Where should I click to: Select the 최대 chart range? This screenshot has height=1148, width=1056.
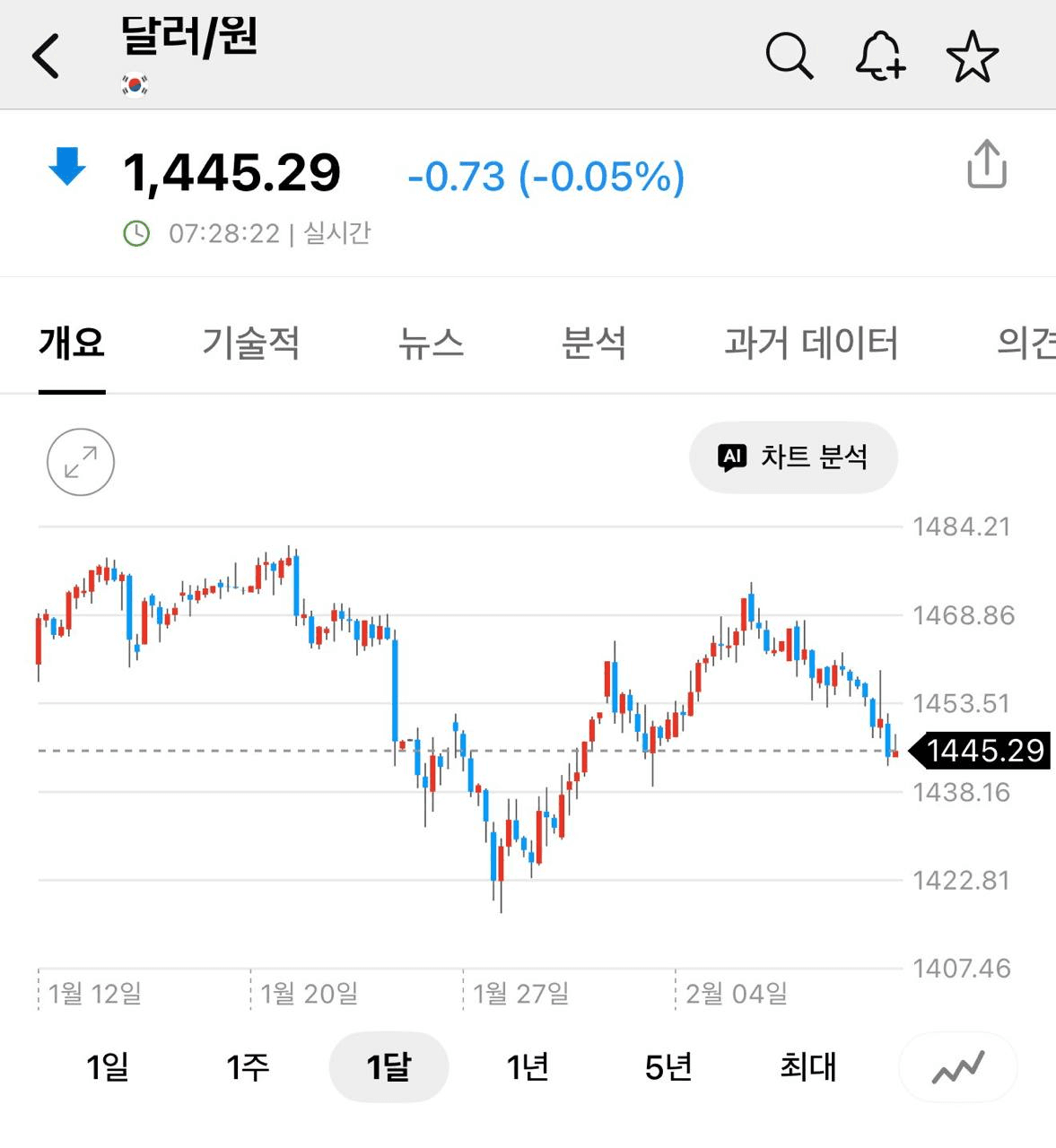[807, 1067]
